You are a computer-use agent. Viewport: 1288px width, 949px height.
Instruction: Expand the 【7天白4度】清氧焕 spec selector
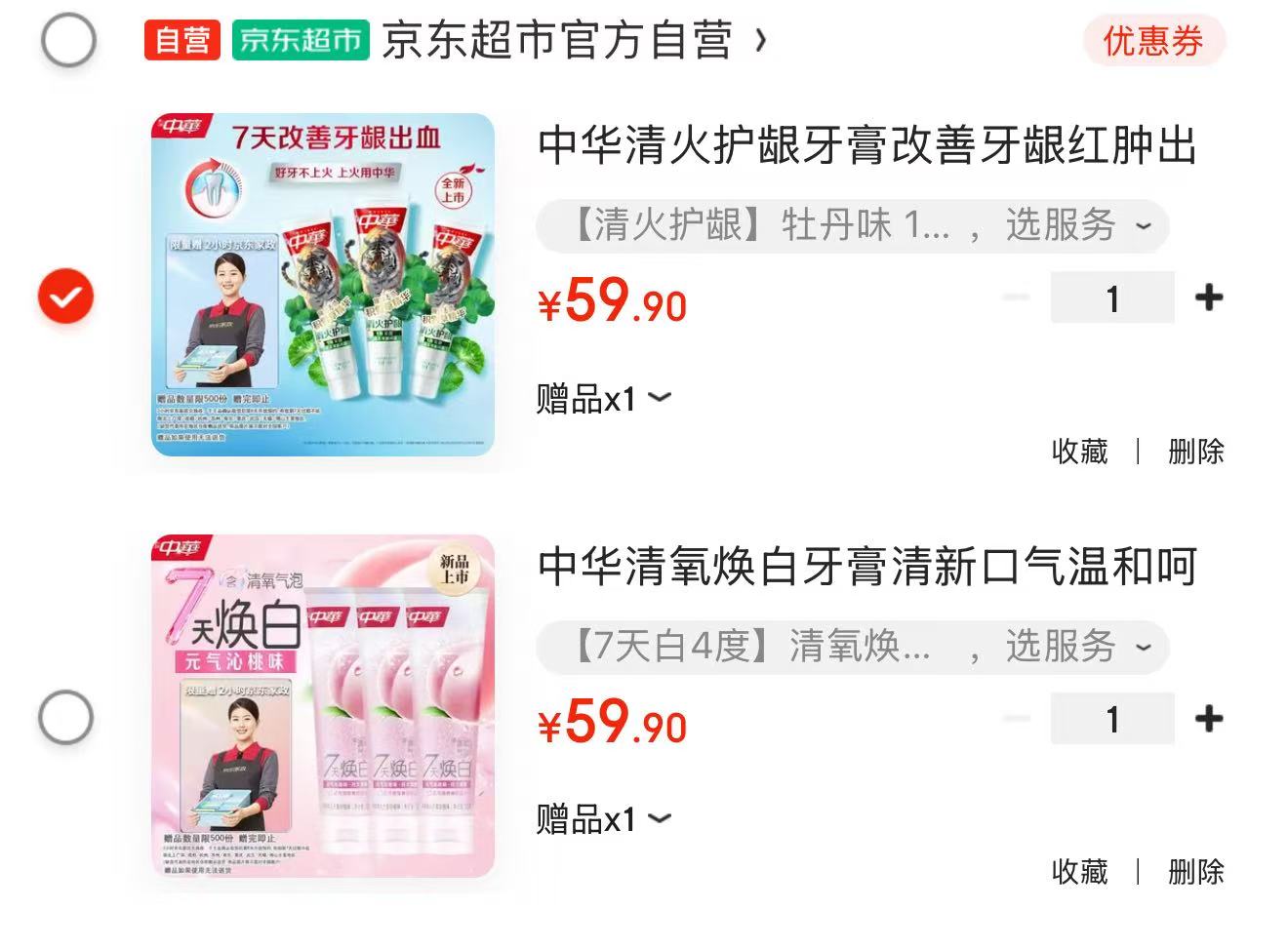(852, 648)
